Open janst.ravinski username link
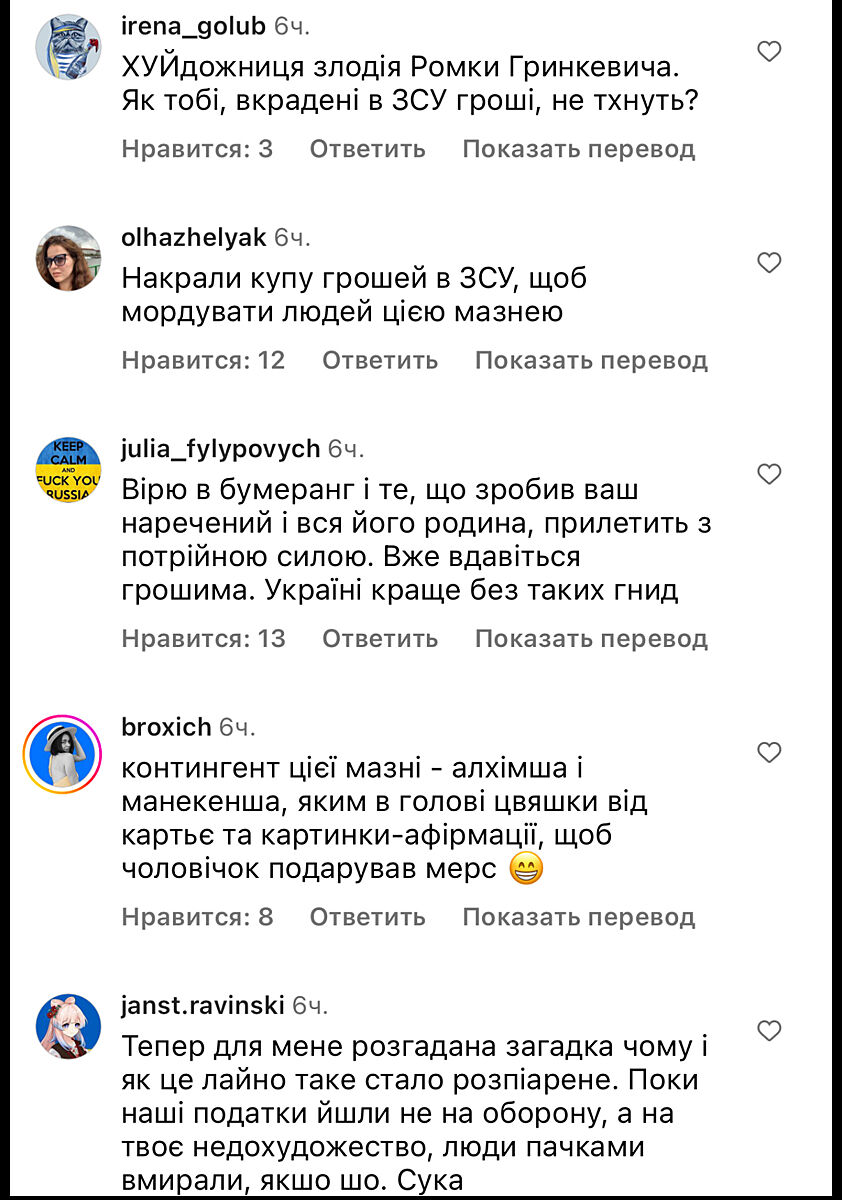842x1200 pixels. point(203,1004)
